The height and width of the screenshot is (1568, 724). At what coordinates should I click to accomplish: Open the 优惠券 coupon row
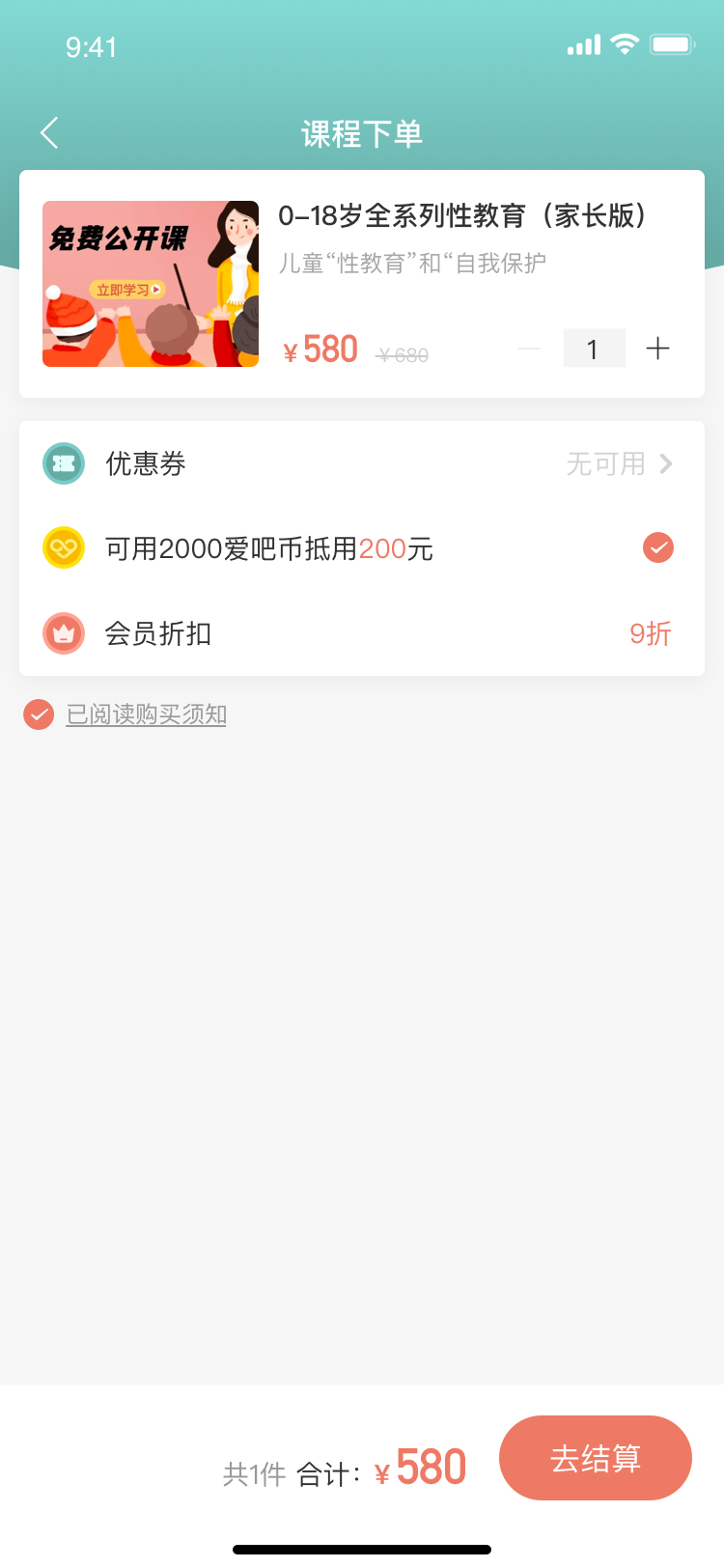[x=362, y=464]
